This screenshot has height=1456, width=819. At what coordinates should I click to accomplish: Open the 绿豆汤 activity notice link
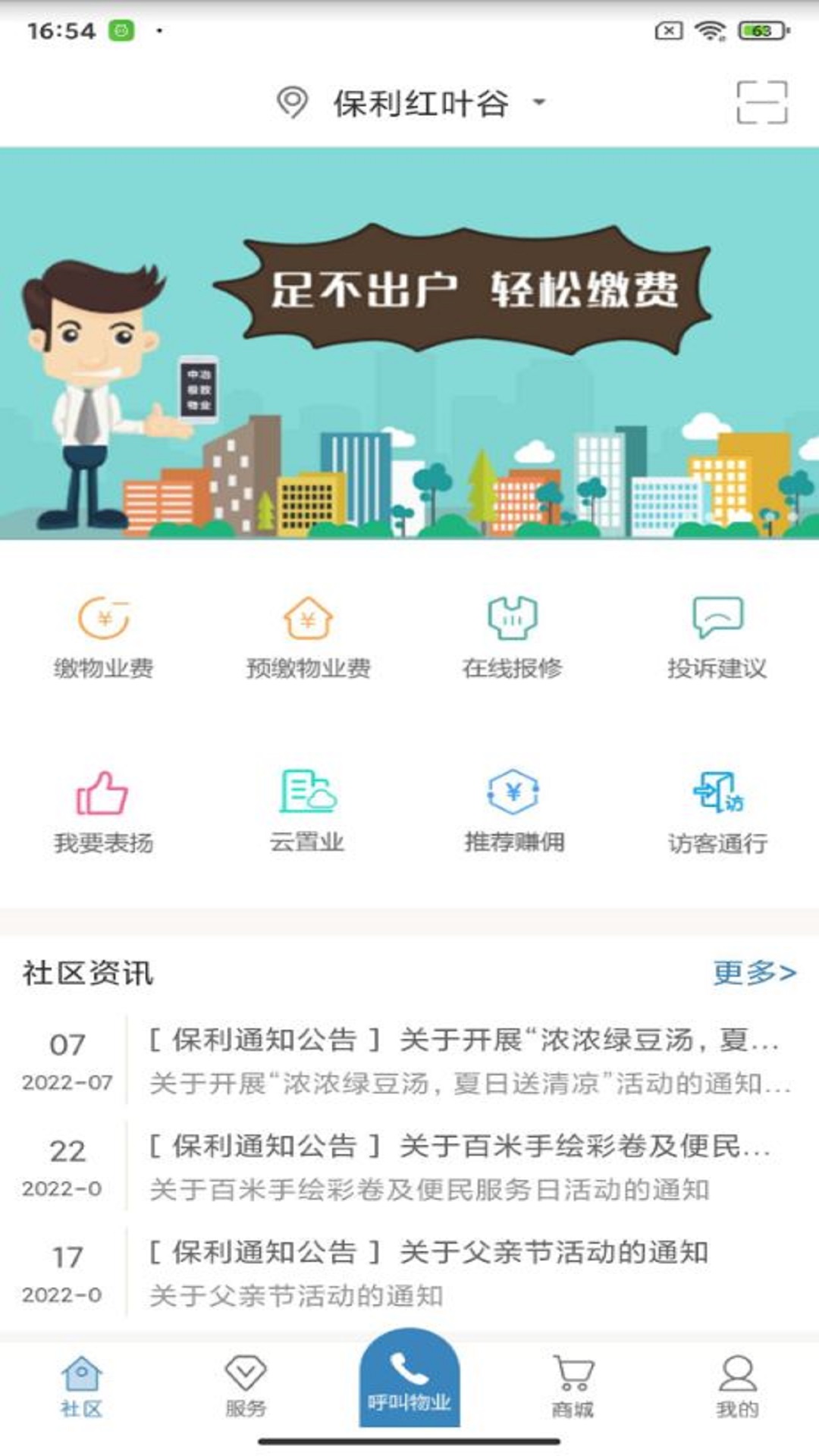[x=455, y=1046]
